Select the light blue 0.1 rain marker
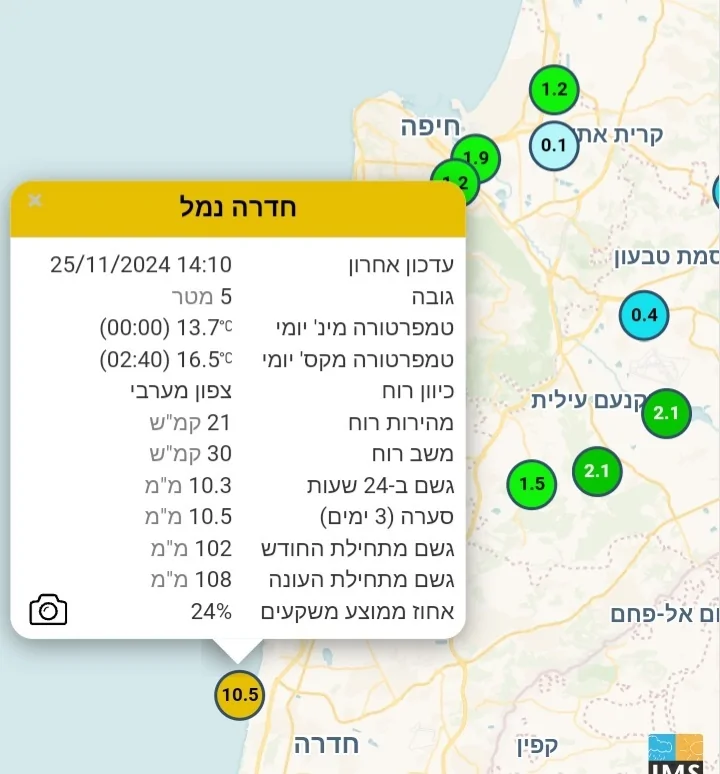The height and width of the screenshot is (774, 720). [x=554, y=146]
